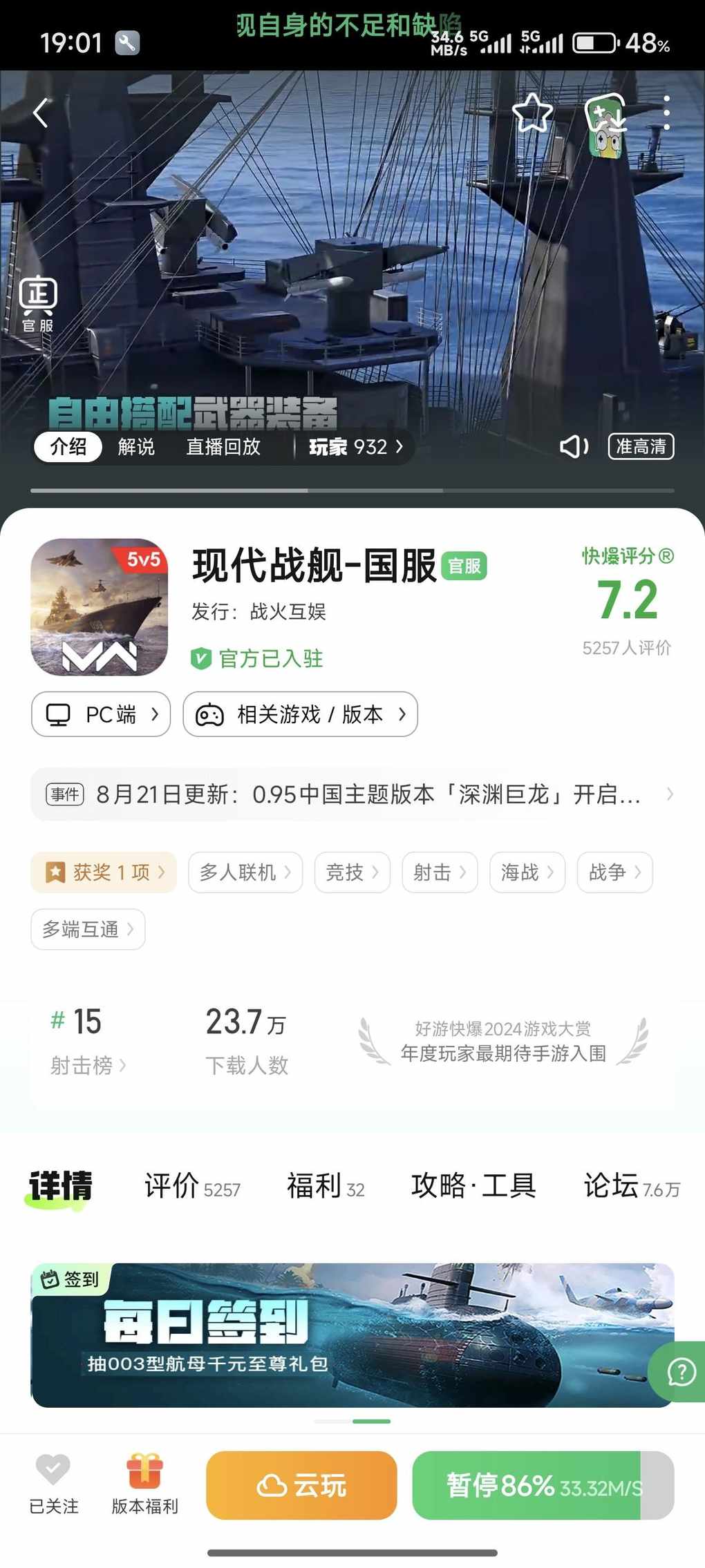Image resolution: width=705 pixels, height=1568 pixels.
Task: Go back using the top-left arrow
Action: point(41,113)
